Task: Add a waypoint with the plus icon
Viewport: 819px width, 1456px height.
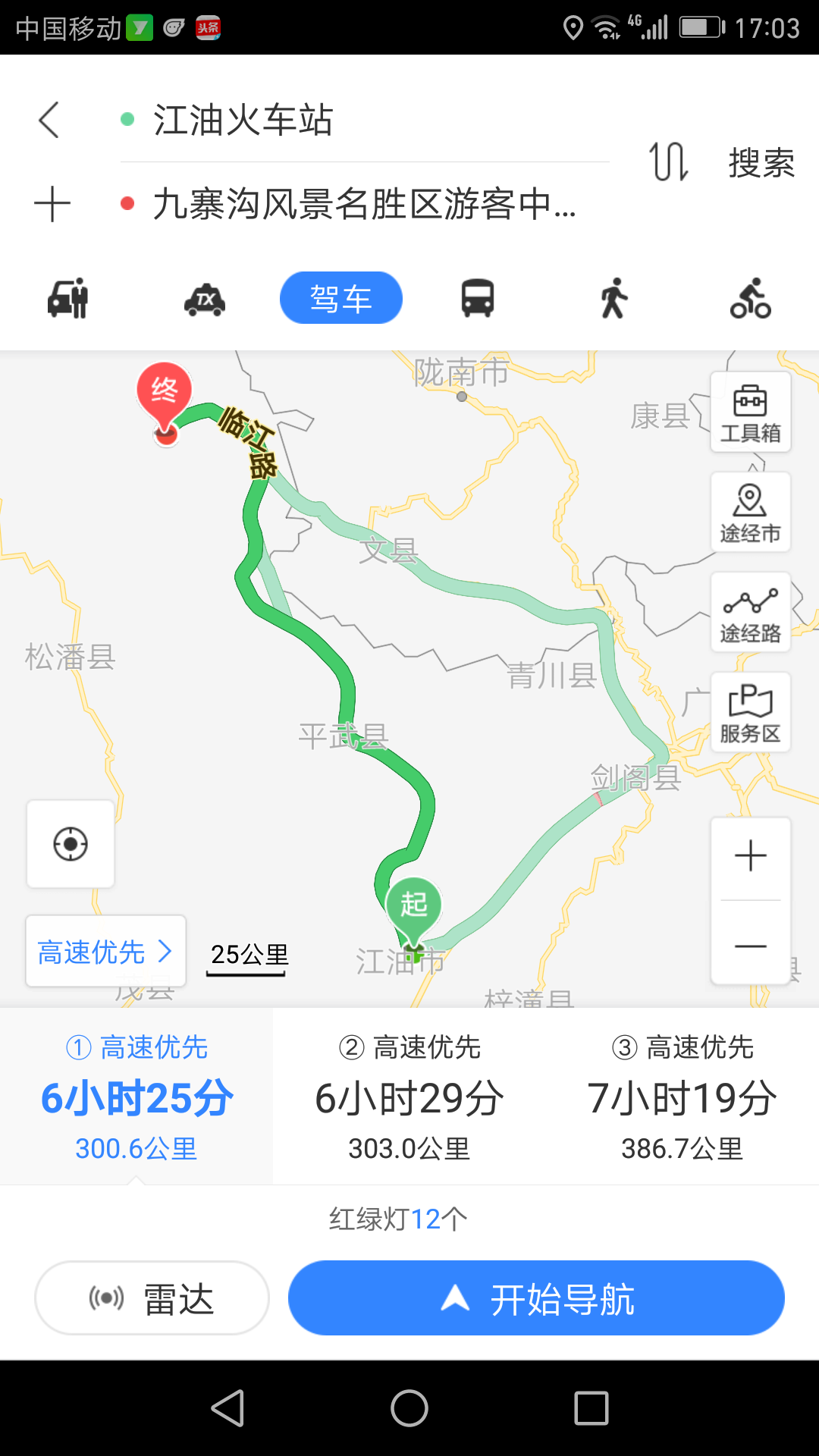Action: (x=52, y=205)
